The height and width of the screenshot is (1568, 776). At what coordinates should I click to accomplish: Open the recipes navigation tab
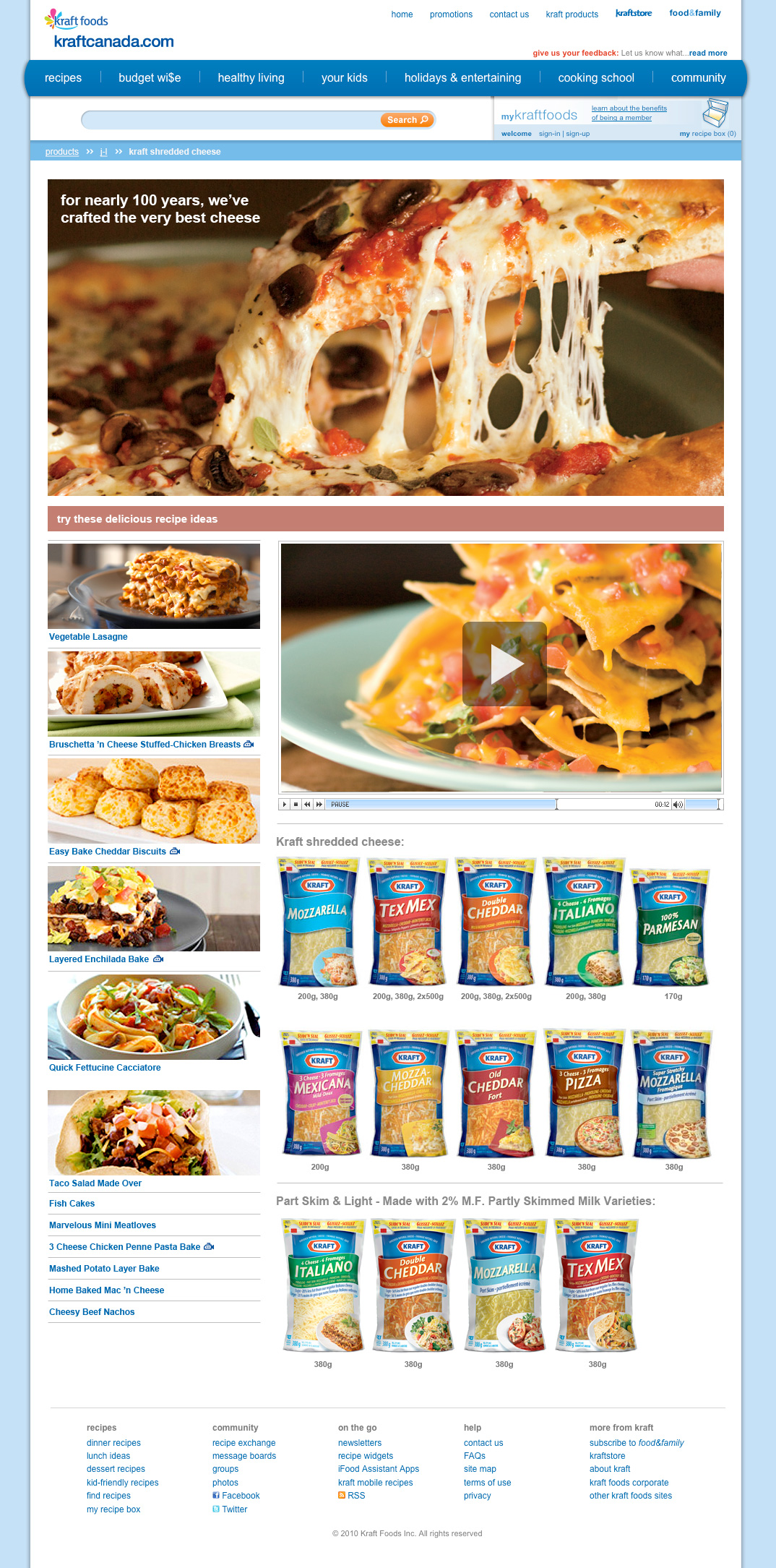(x=63, y=78)
